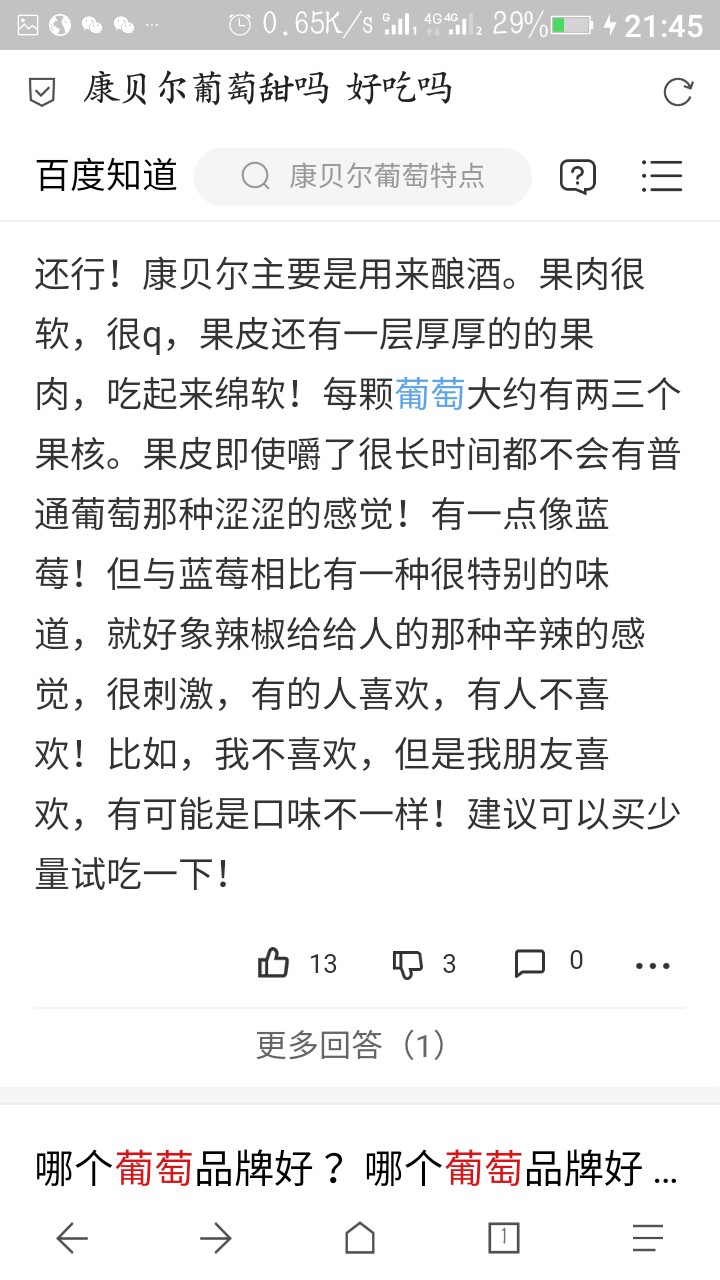This screenshot has width=720, height=1280.
Task: Go forward with the browser forward arrow
Action: point(216,1239)
